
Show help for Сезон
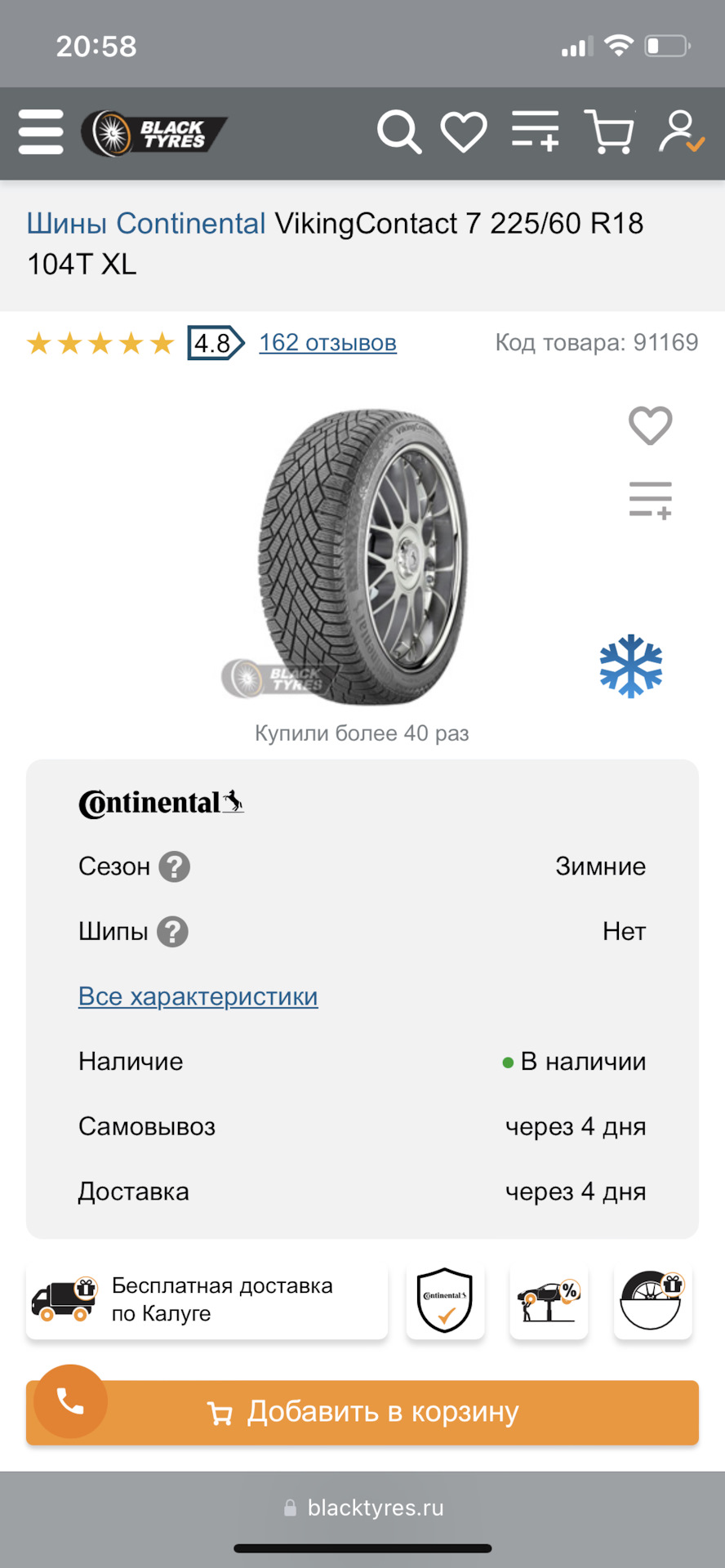click(174, 866)
